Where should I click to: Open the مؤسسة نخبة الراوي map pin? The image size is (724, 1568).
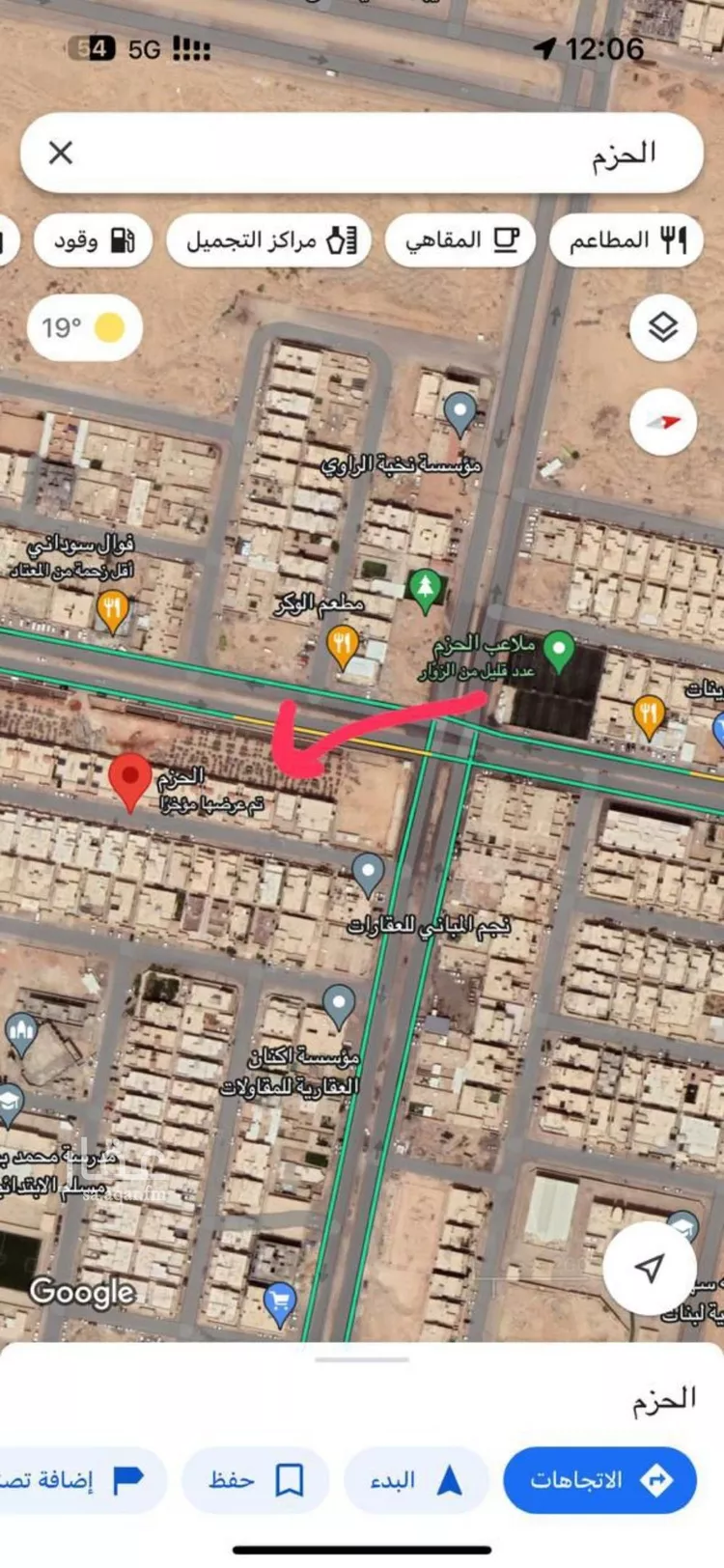tap(459, 413)
